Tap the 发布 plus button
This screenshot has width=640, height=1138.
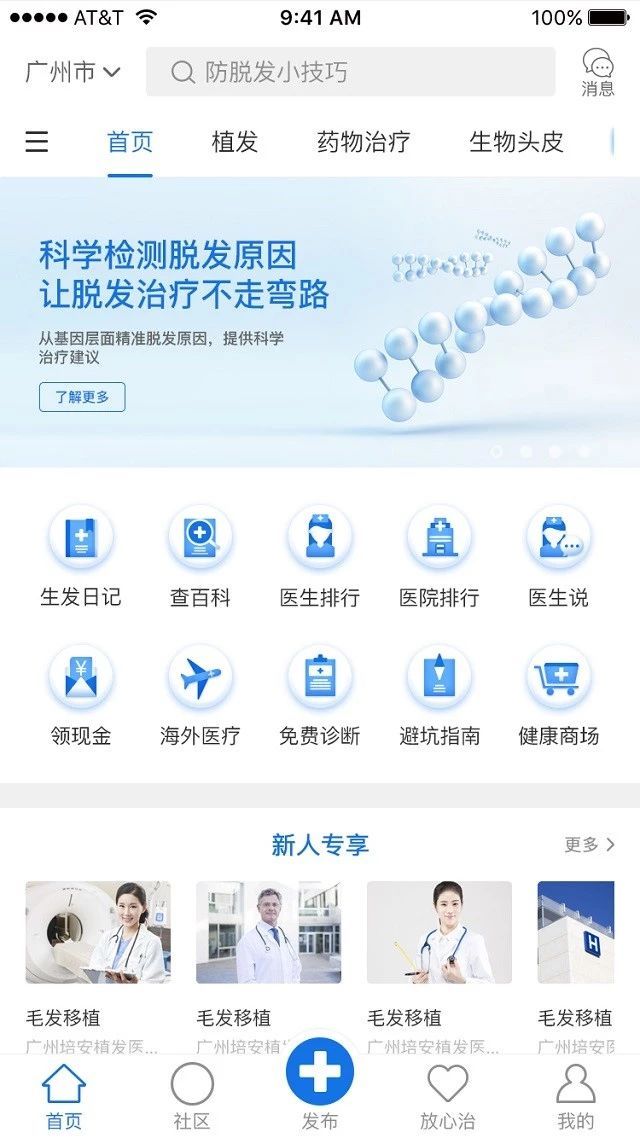tap(319, 1071)
